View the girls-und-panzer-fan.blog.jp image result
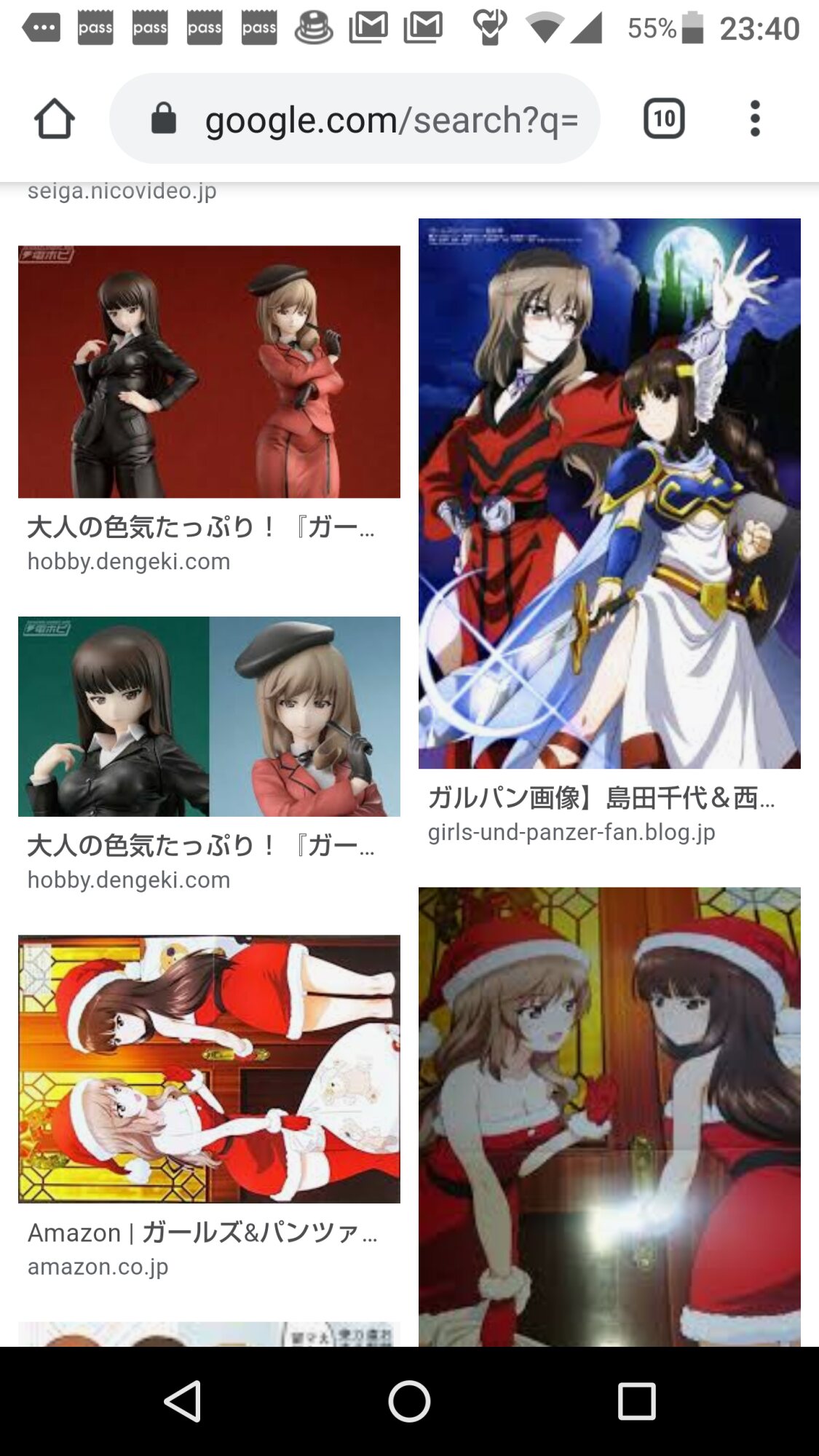The image size is (819, 1456). pos(609,494)
